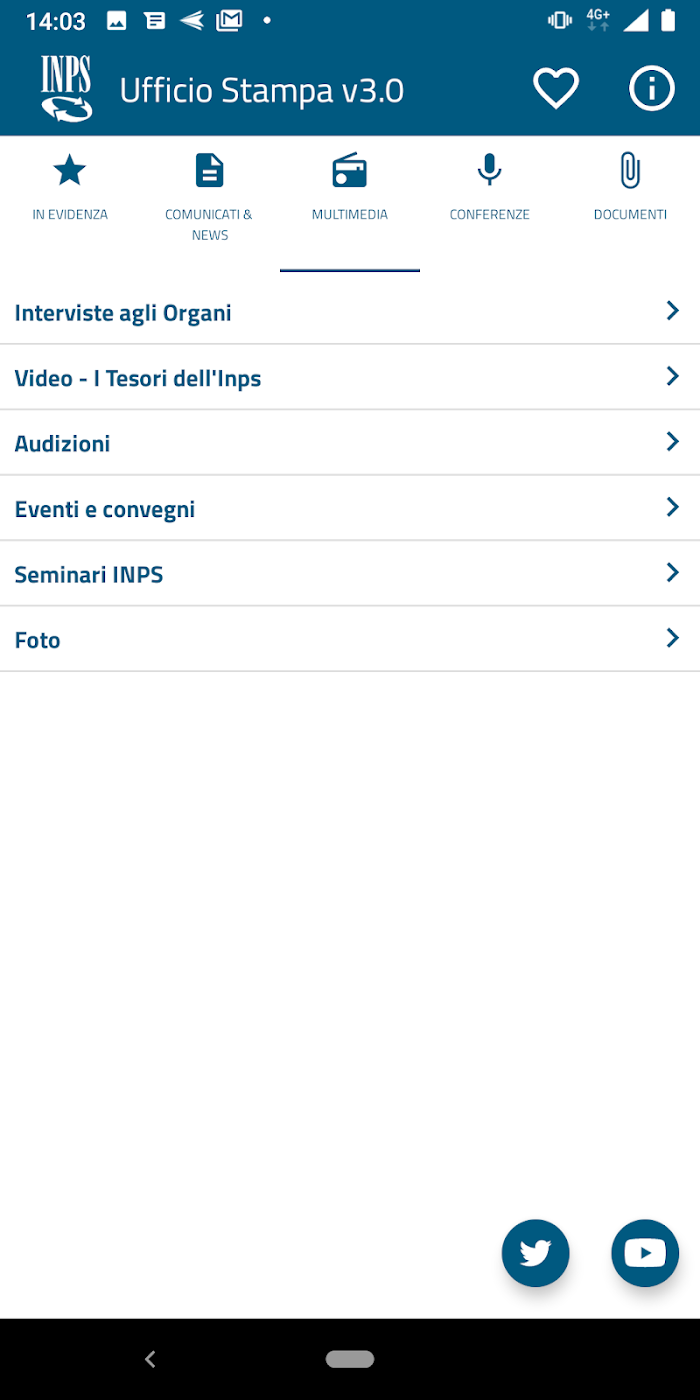The image size is (700, 1400).
Task: Open the Foto section
Action: (349, 640)
